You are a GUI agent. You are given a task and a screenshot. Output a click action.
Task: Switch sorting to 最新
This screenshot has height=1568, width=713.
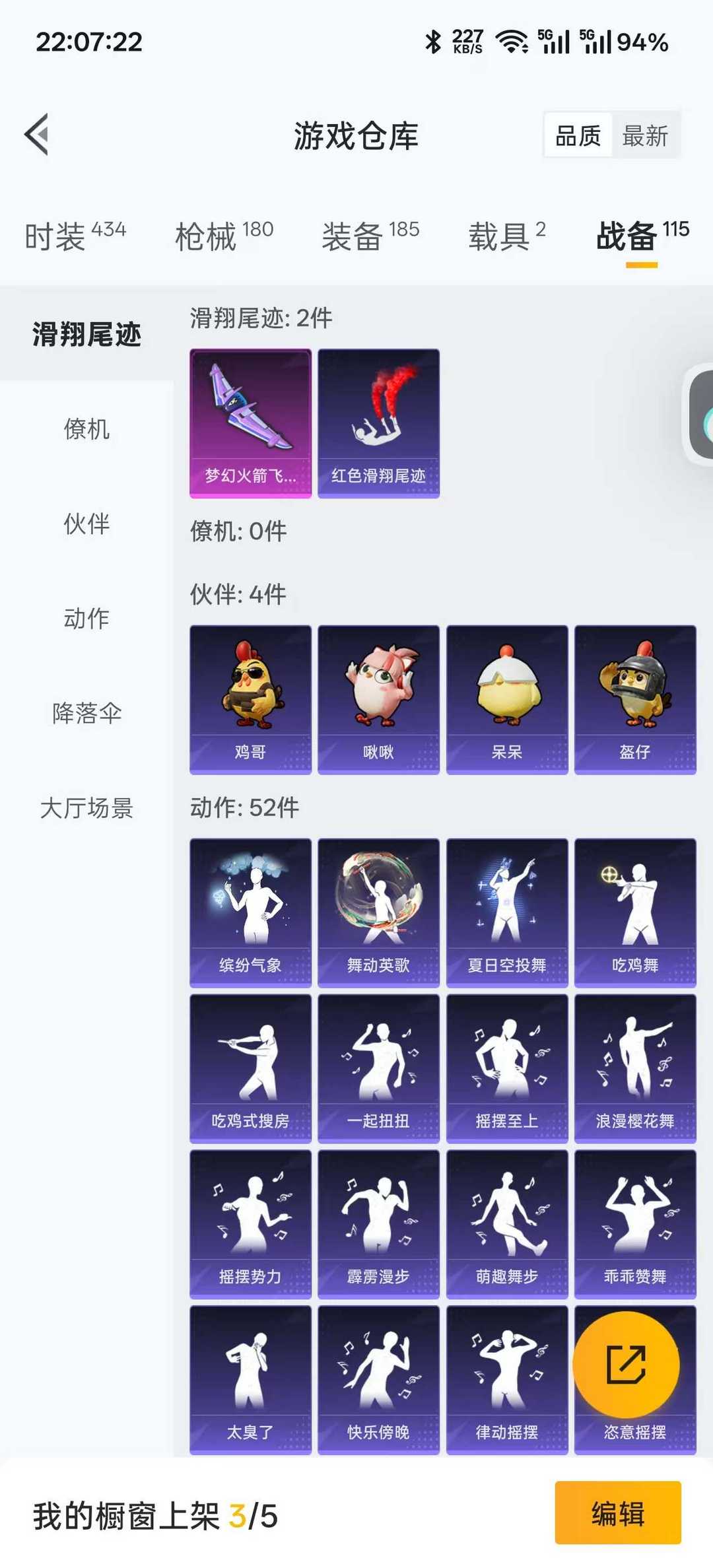click(645, 137)
